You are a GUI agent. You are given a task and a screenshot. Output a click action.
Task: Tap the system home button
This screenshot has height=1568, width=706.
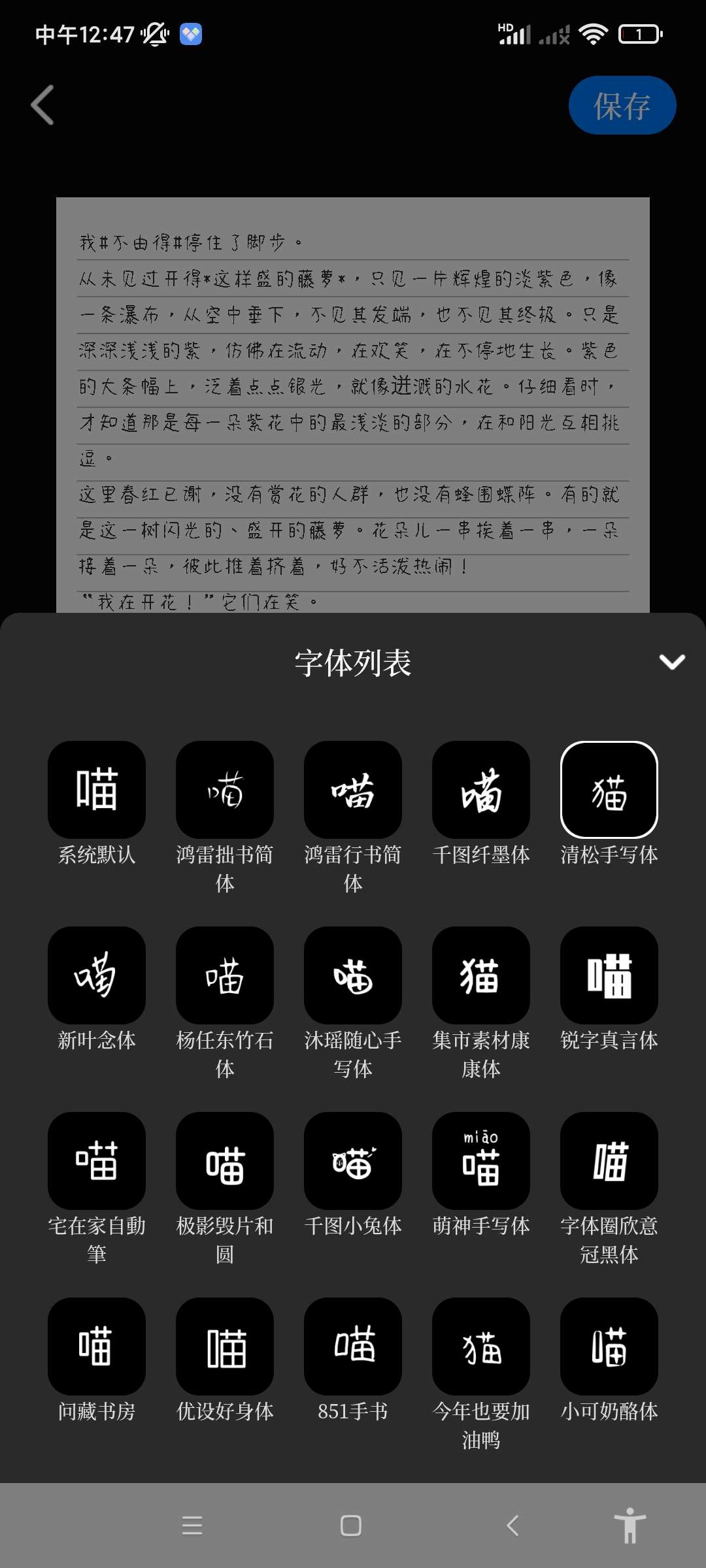(351, 1526)
